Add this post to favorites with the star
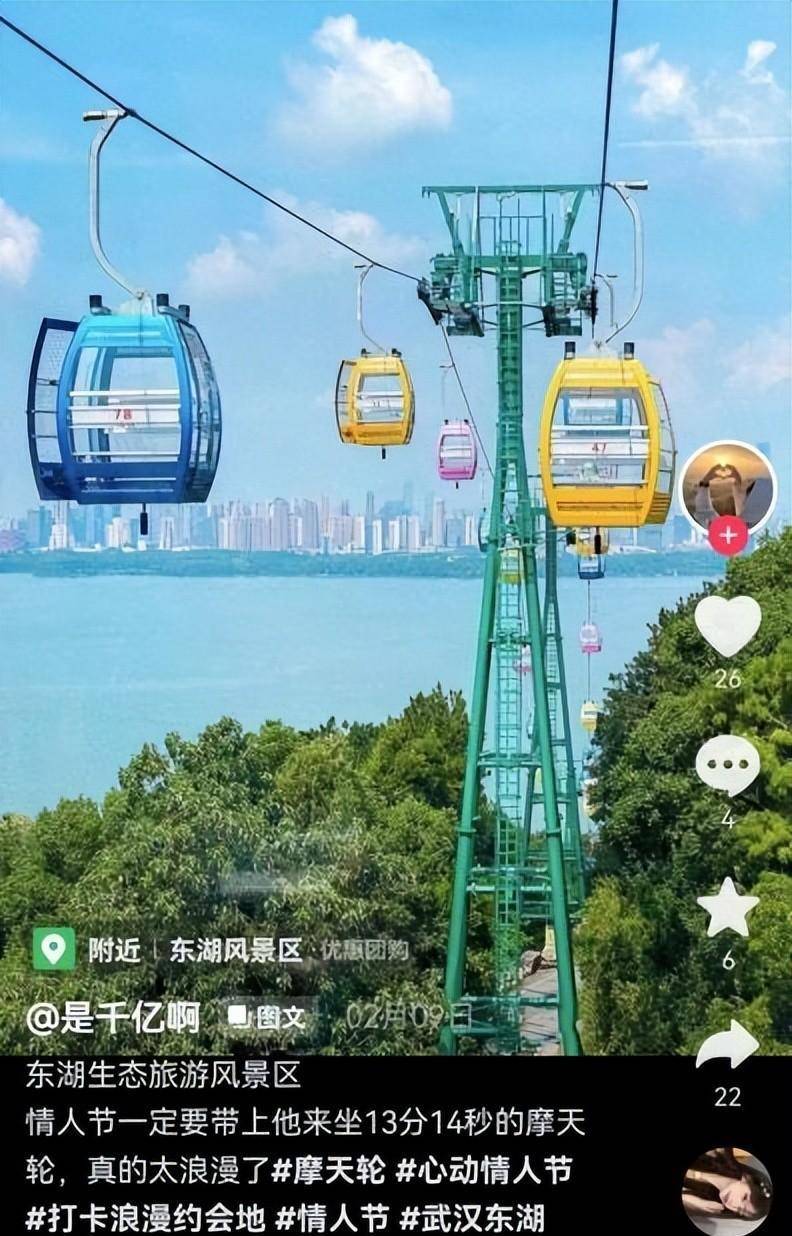The width and height of the screenshot is (792, 1236). (728, 908)
